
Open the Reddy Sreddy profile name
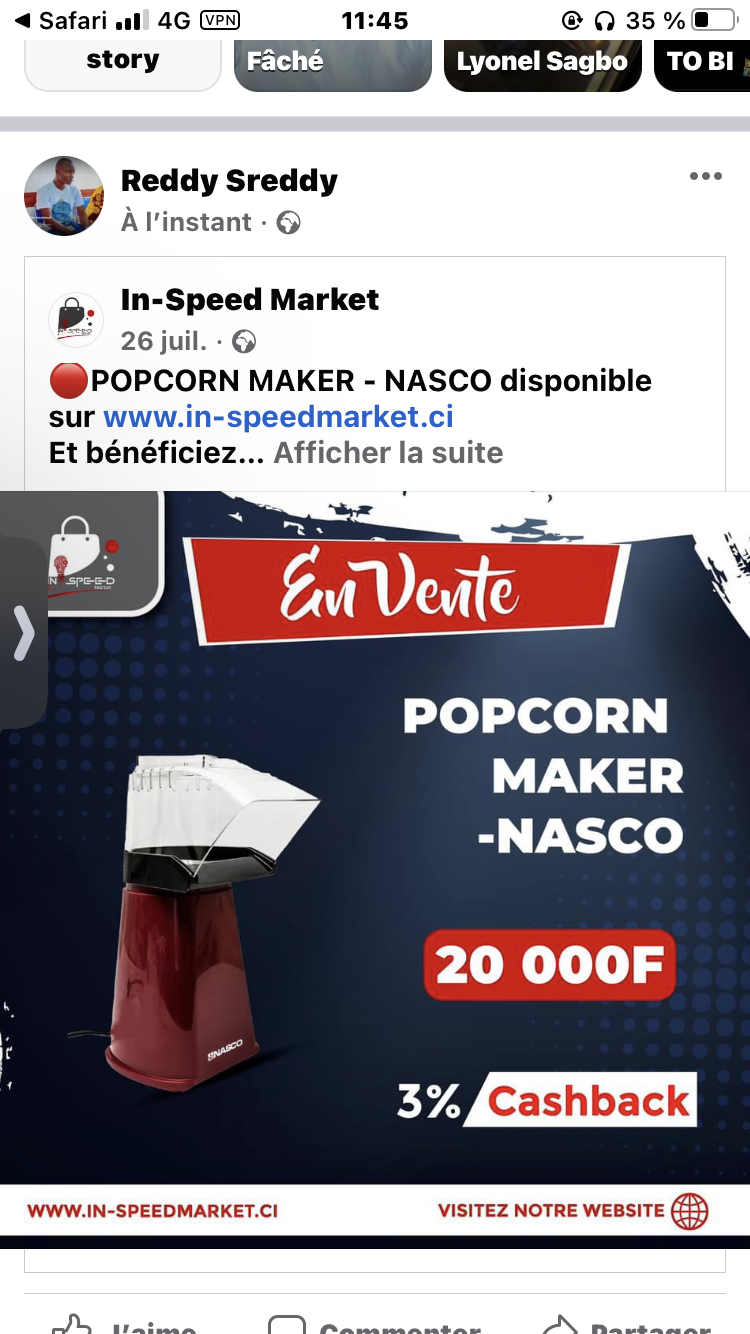(x=229, y=181)
